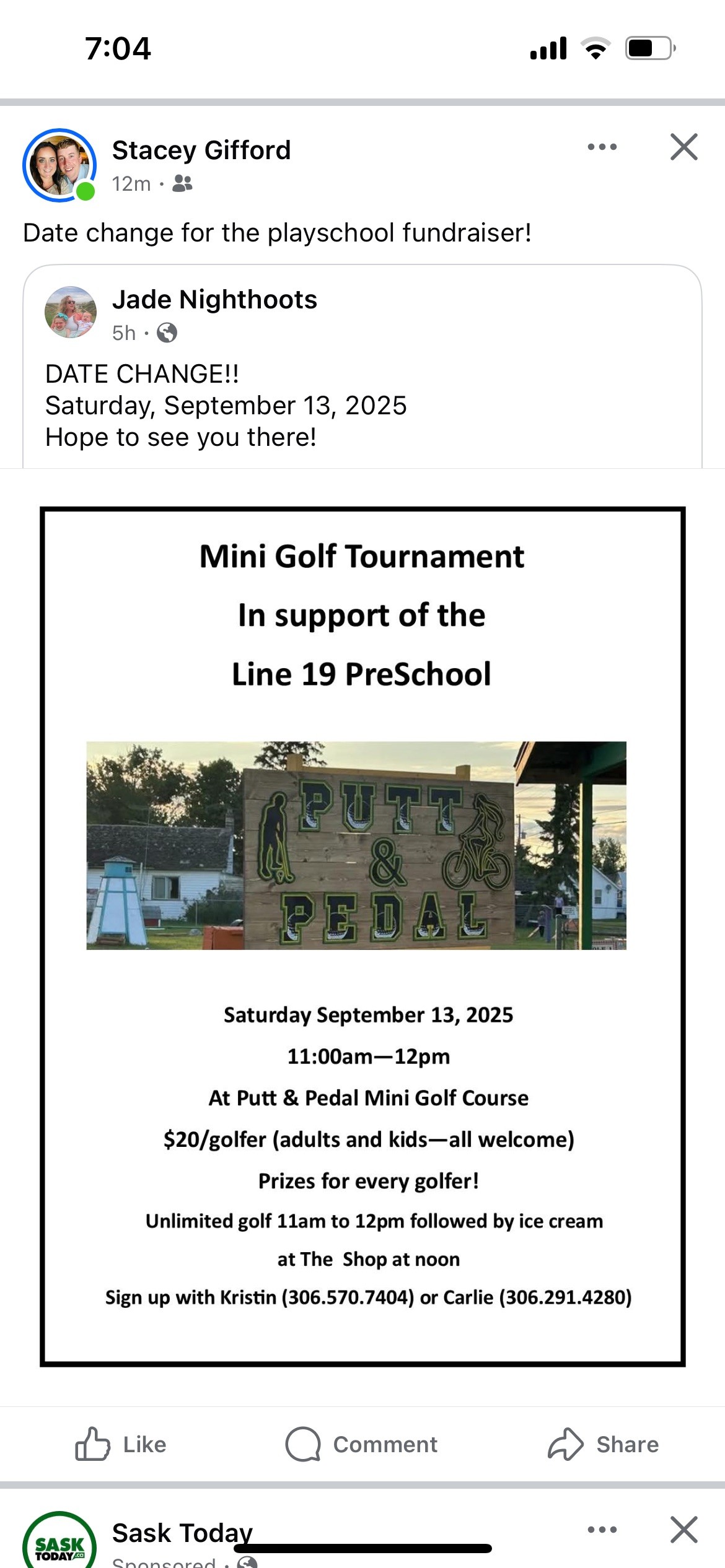
Task: Open options menu on Stacey Gifford's post
Action: (602, 147)
